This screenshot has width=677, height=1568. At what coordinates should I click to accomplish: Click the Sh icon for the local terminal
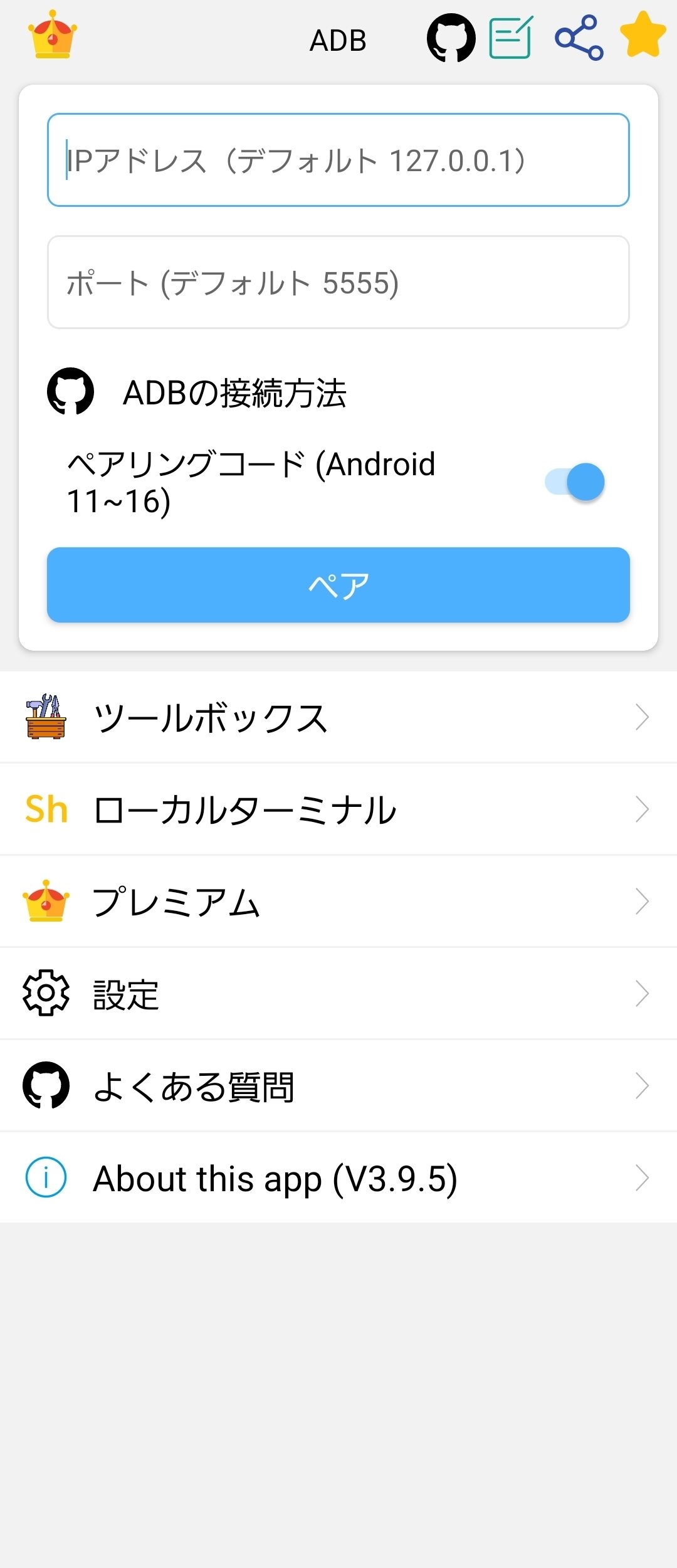[45, 809]
